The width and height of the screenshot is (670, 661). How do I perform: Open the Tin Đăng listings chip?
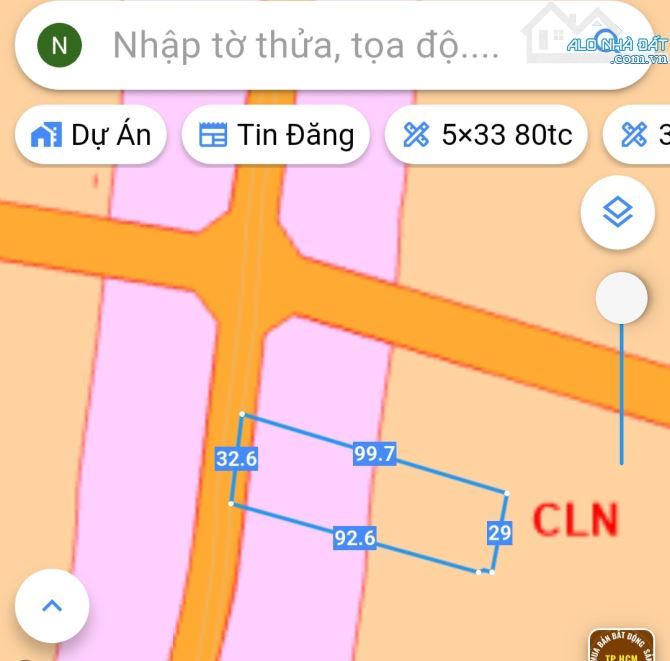(x=276, y=135)
